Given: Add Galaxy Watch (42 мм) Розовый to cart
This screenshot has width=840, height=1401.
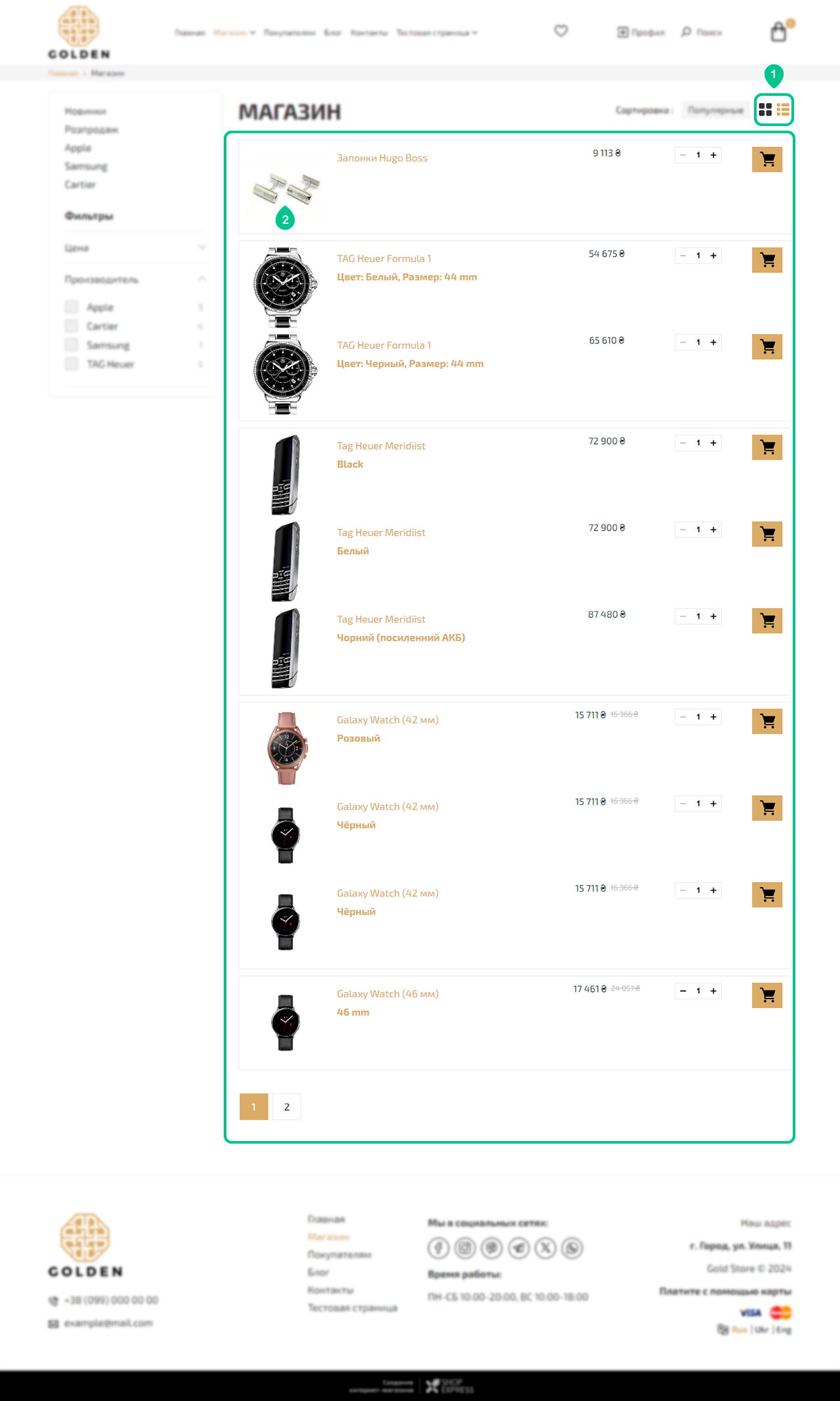Looking at the screenshot, I should 767,721.
